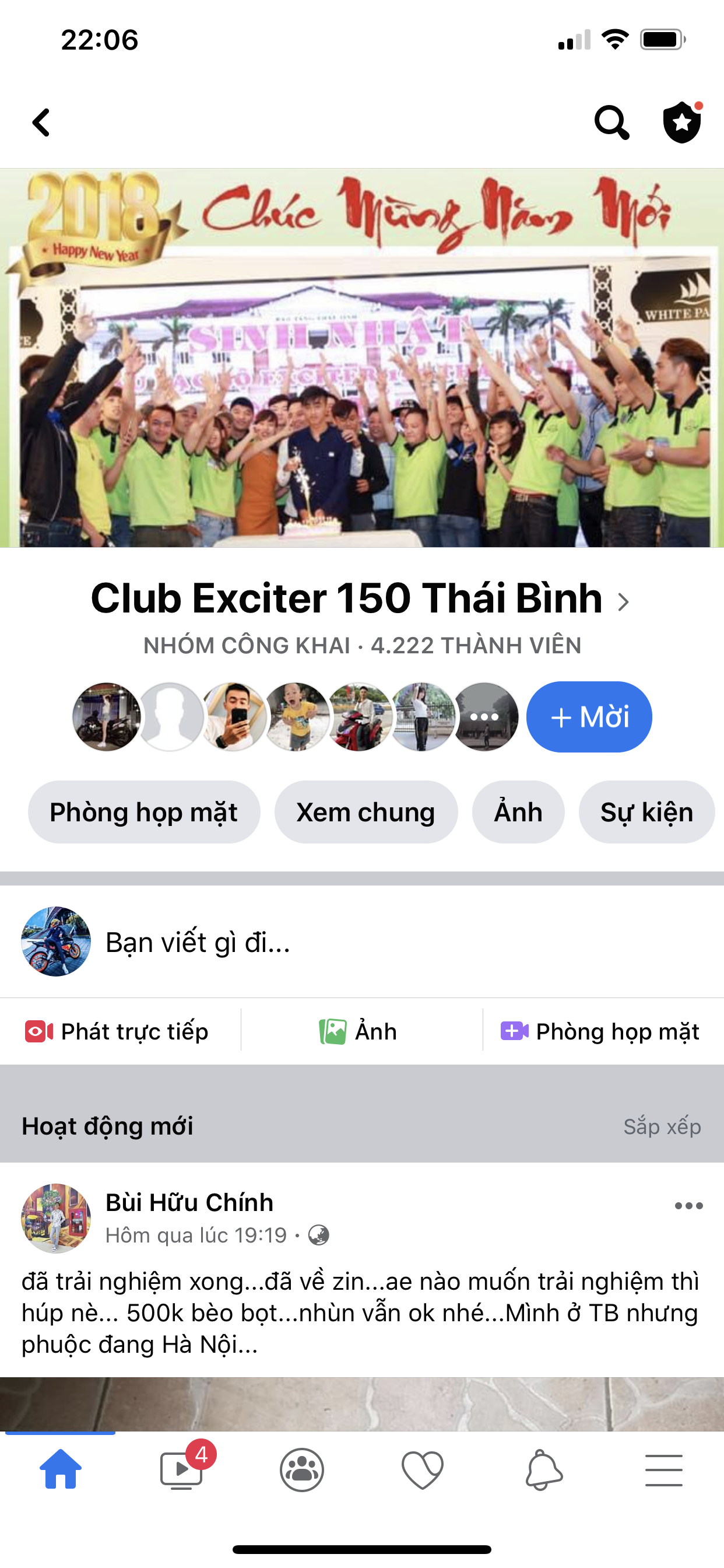Viewport: 724px width, 1568px height.
Task: View the group member avatars list
Action: 295,716
